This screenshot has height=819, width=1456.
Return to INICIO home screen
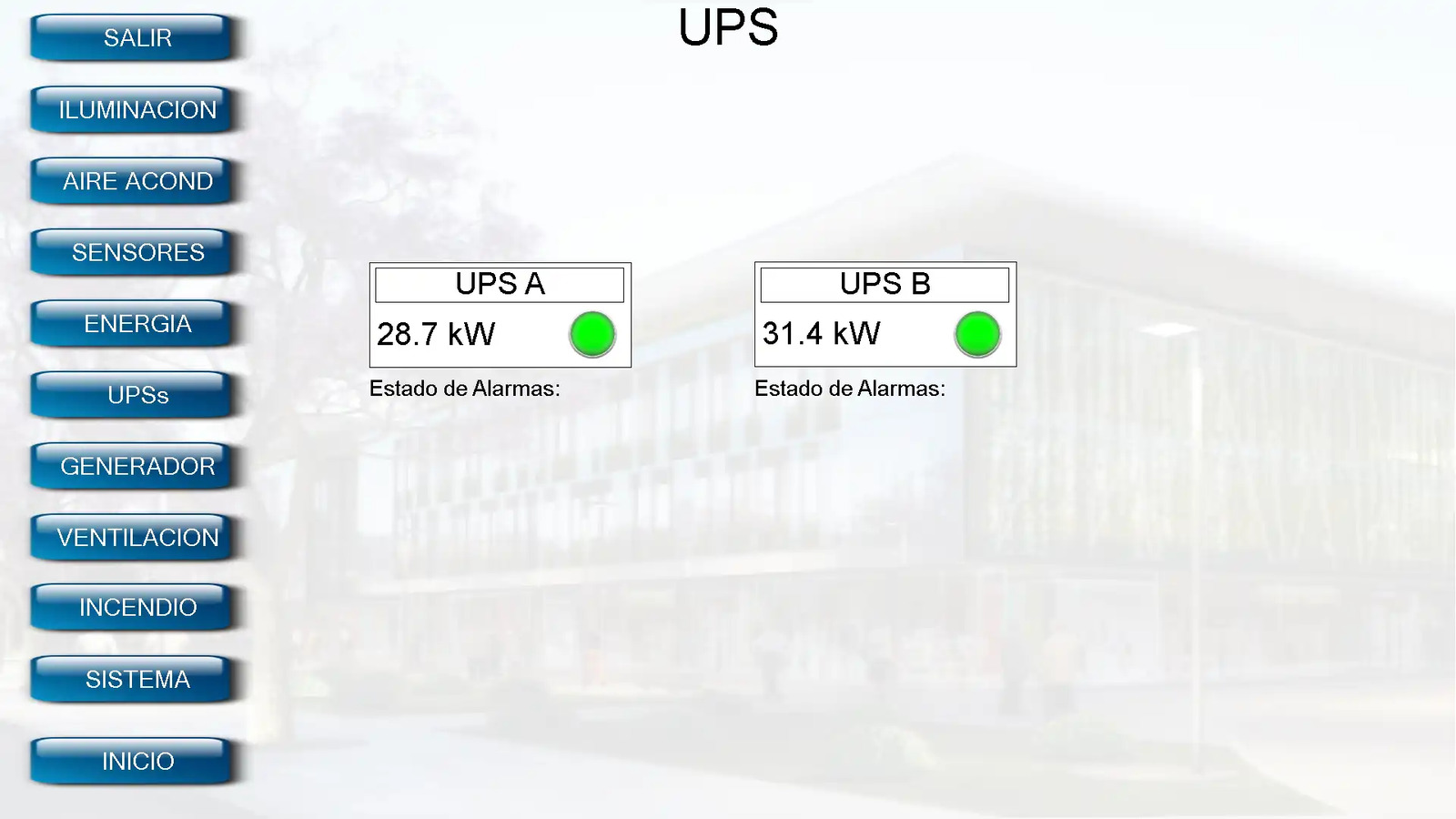click(x=137, y=761)
